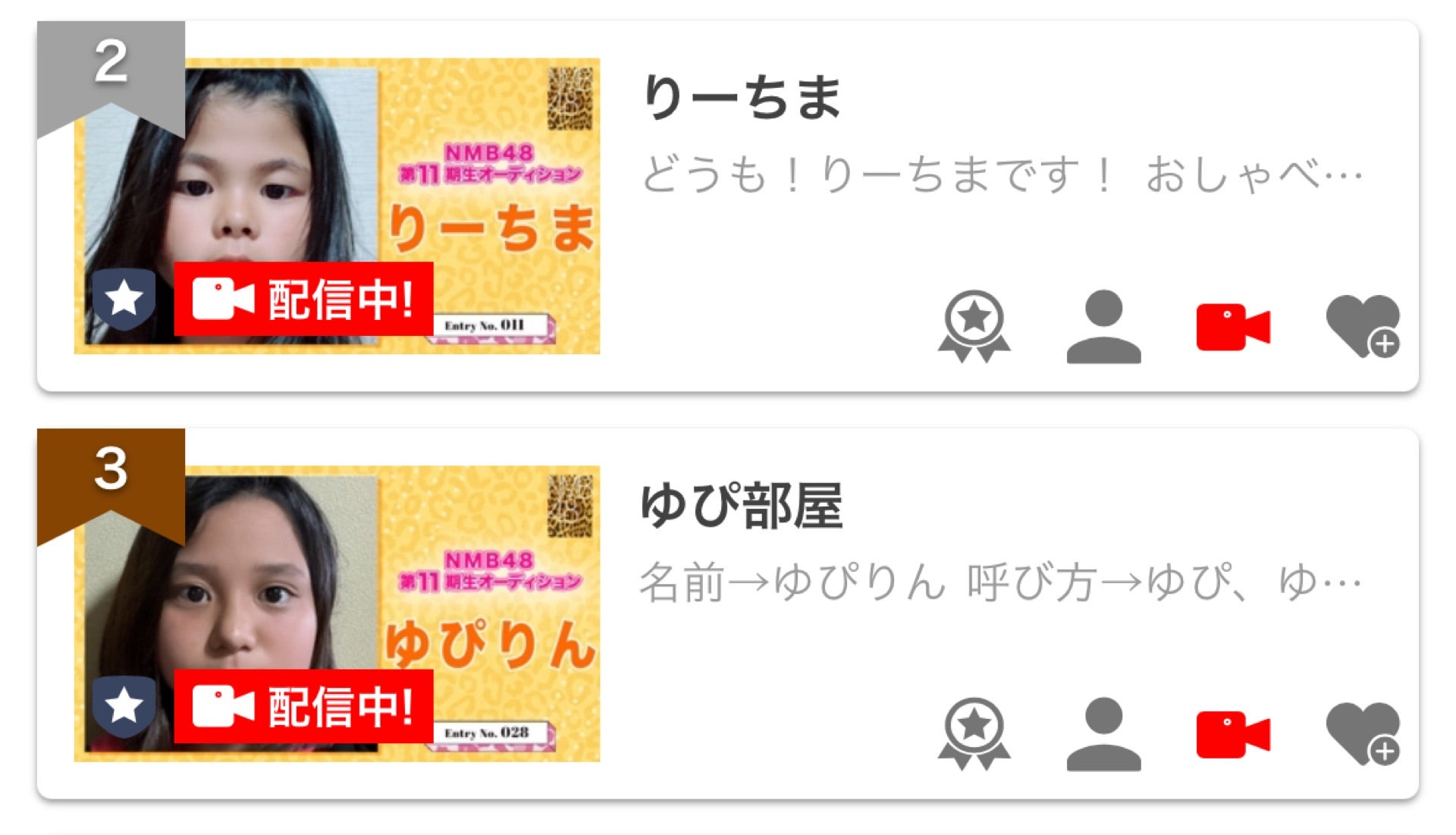Open the ゆぴ部屋 live stream thumbnail
This screenshot has width=1456, height=835.
337,614
